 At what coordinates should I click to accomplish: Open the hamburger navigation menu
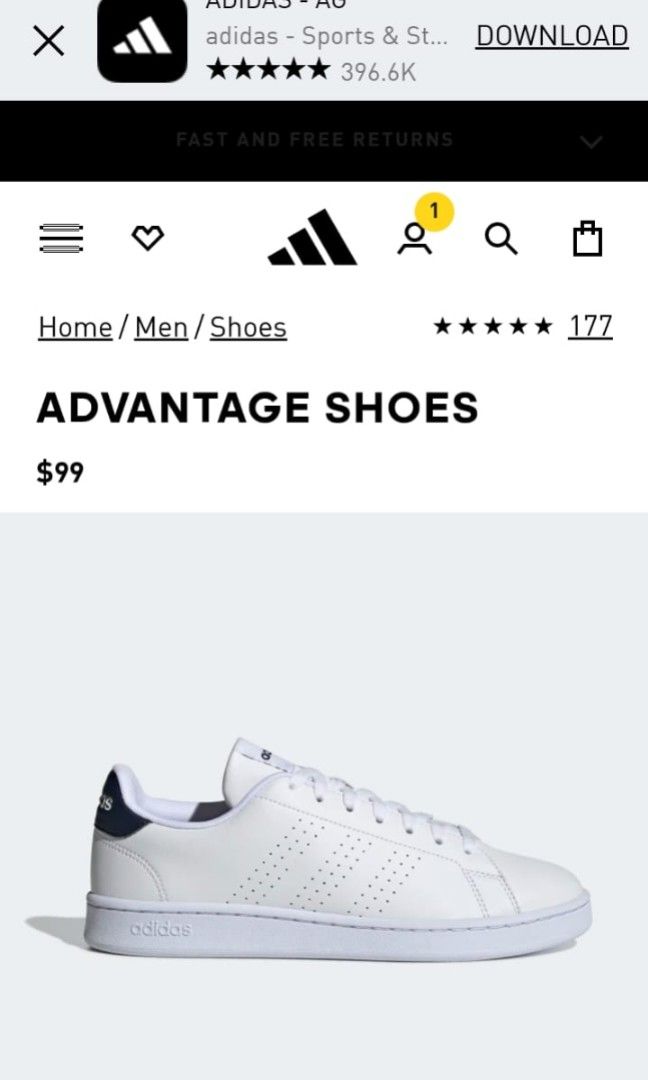coord(61,238)
